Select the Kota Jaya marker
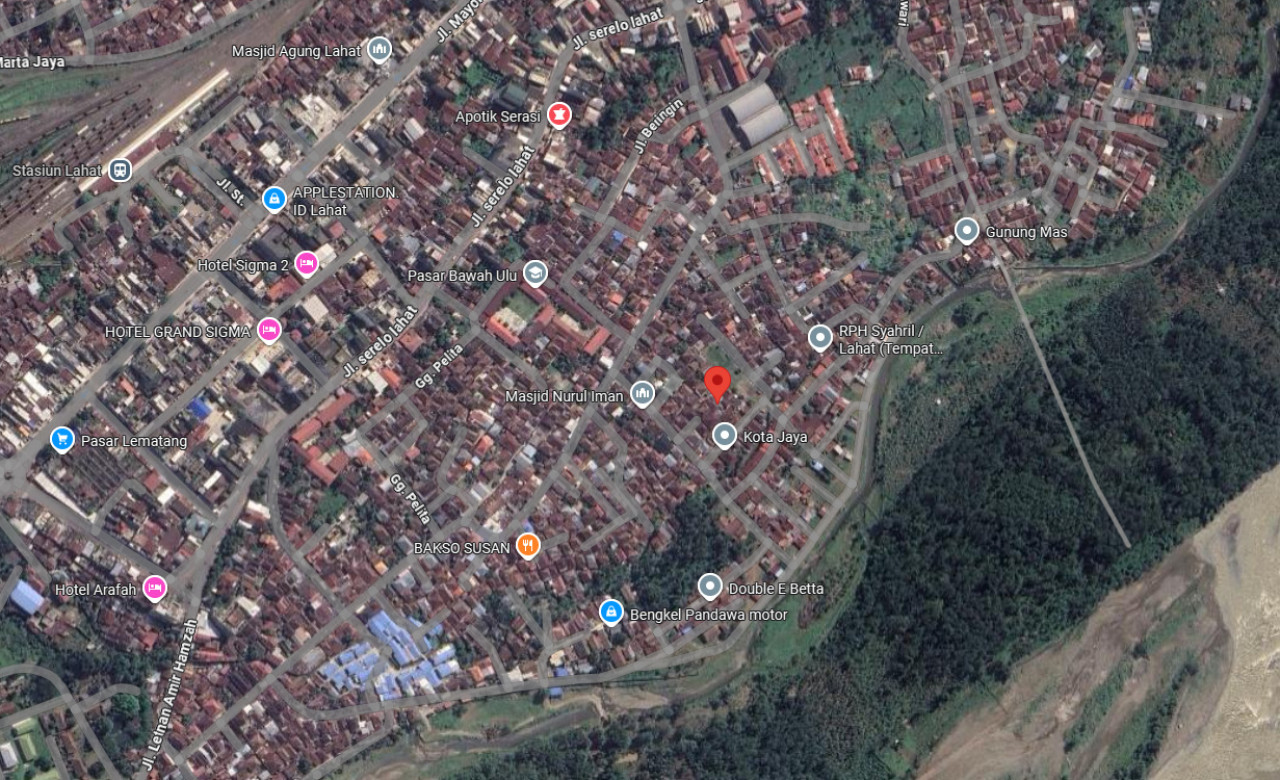 point(725,436)
